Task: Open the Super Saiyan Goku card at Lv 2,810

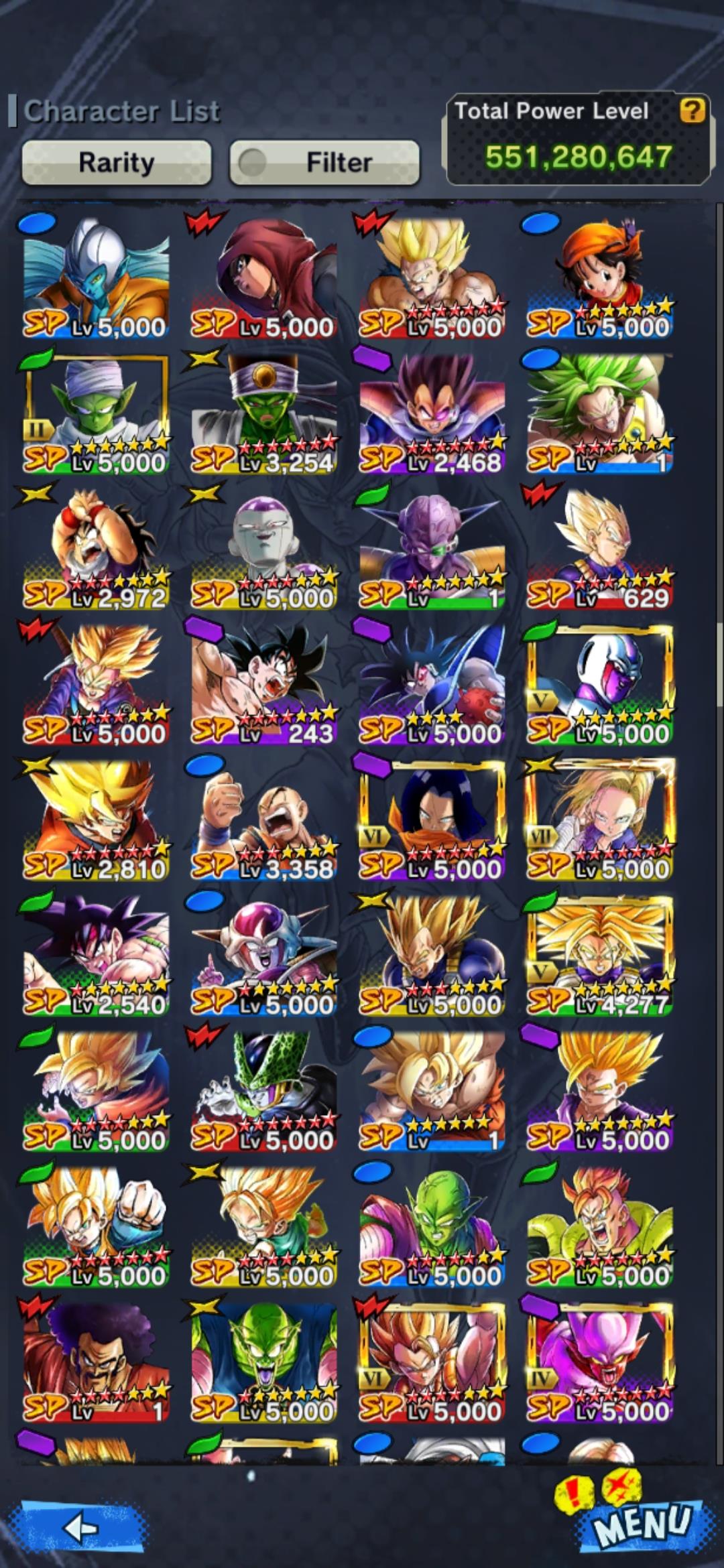Action: (x=96, y=819)
